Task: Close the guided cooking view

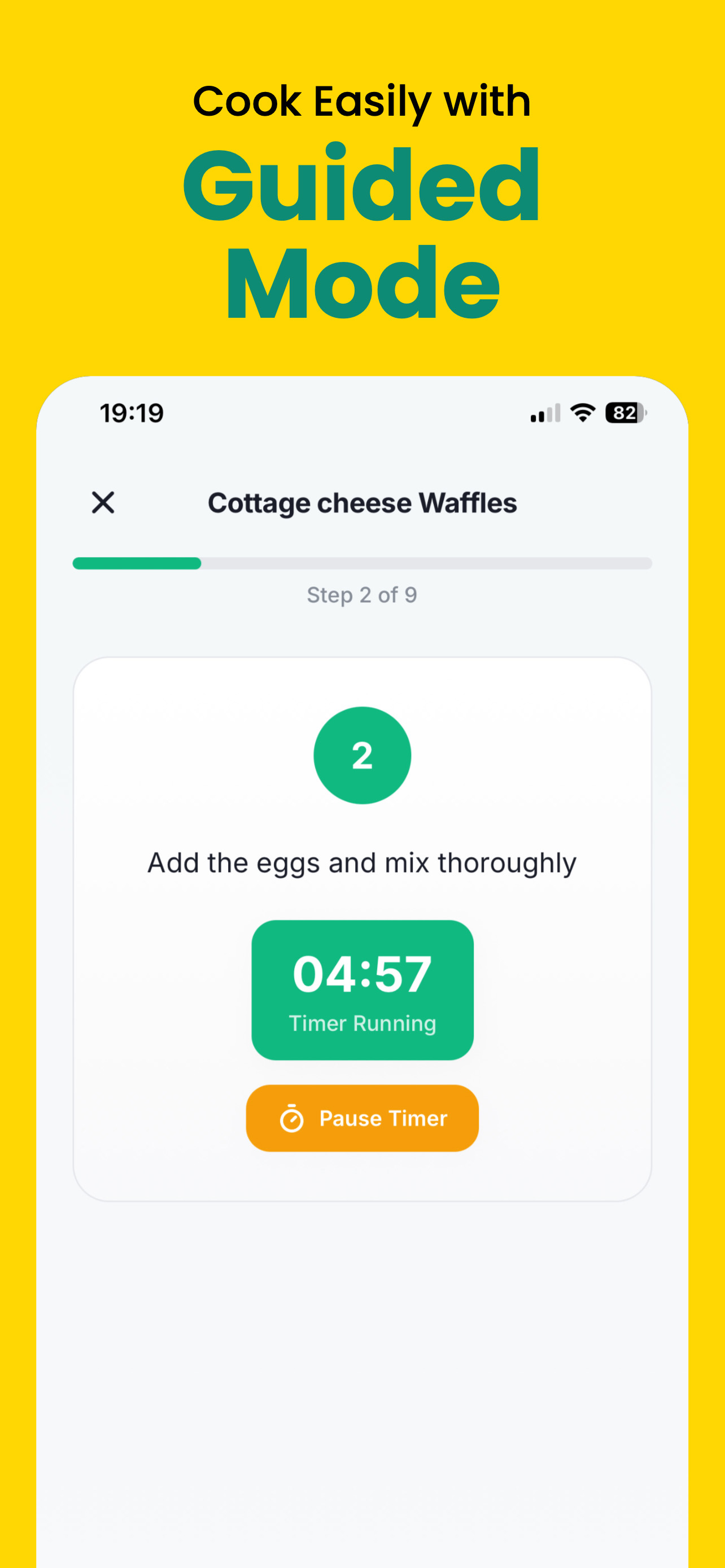Action: pos(102,503)
